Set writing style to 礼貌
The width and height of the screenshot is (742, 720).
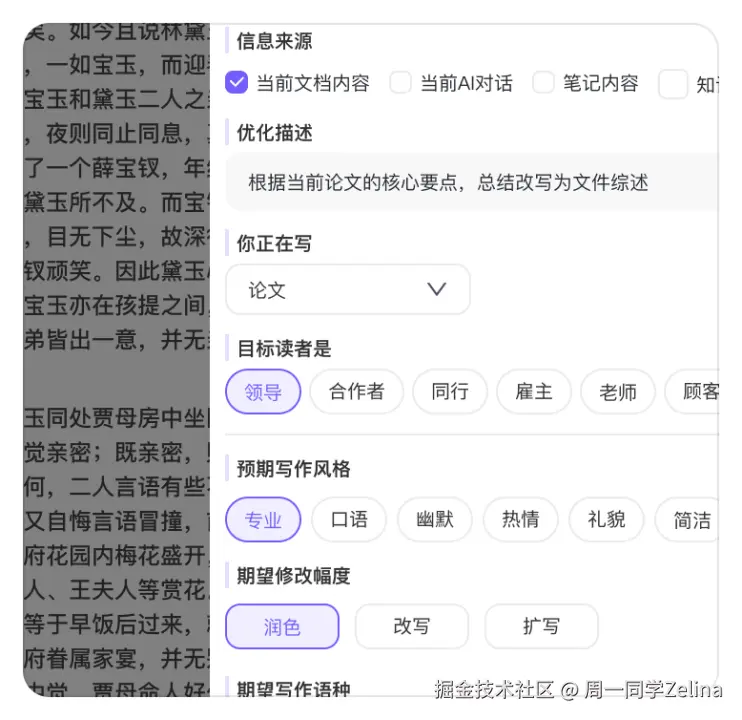pos(606,520)
